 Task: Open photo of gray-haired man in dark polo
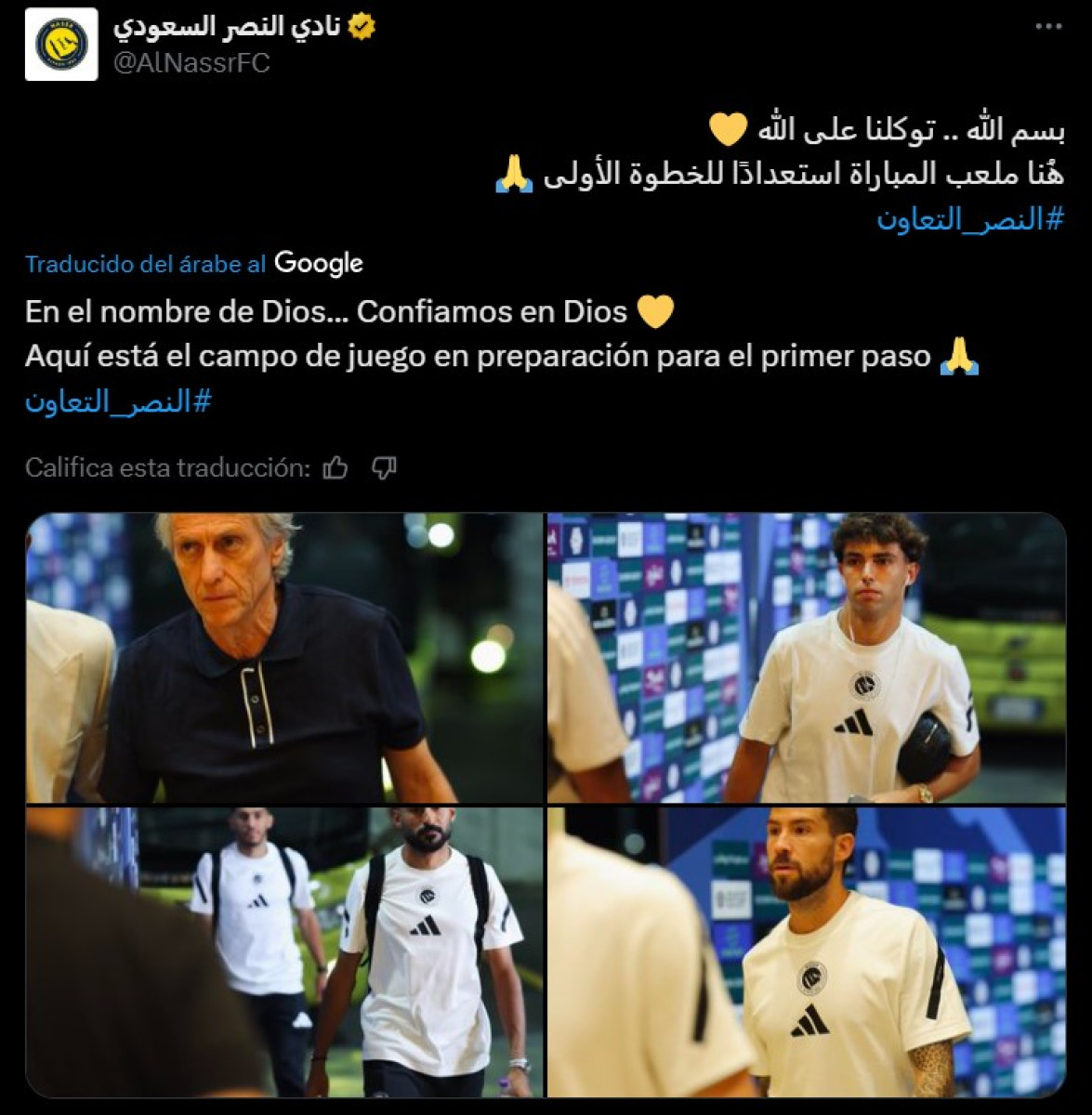tap(283, 658)
